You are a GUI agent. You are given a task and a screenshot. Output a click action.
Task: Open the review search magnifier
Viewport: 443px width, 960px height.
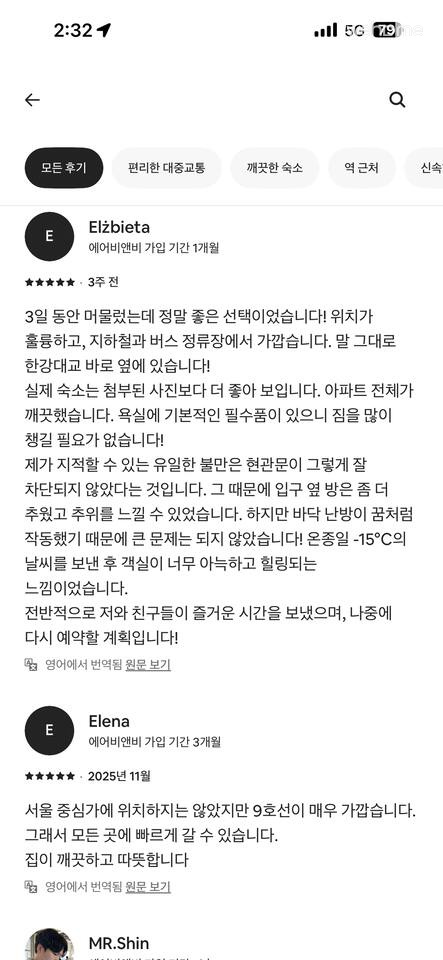(x=397, y=100)
